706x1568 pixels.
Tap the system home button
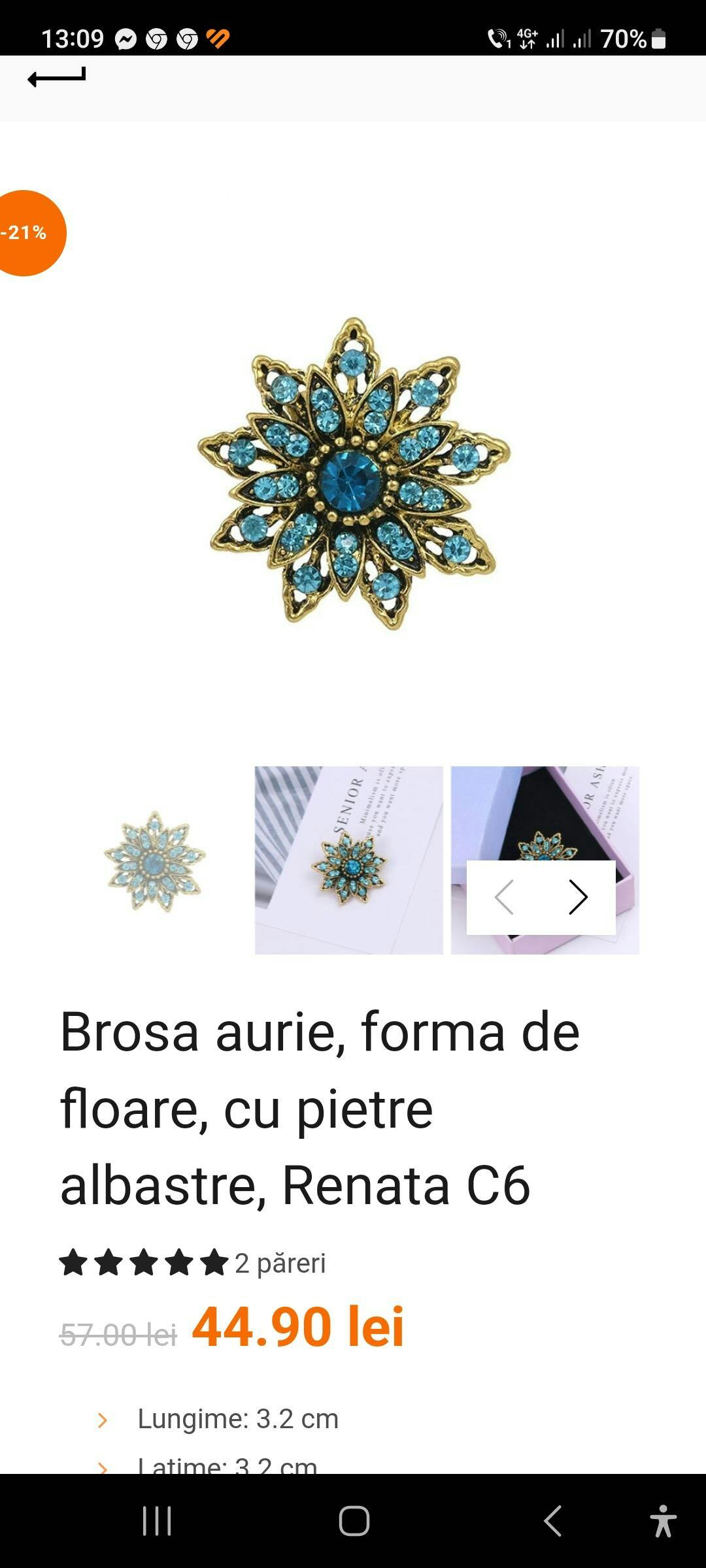point(354,1520)
